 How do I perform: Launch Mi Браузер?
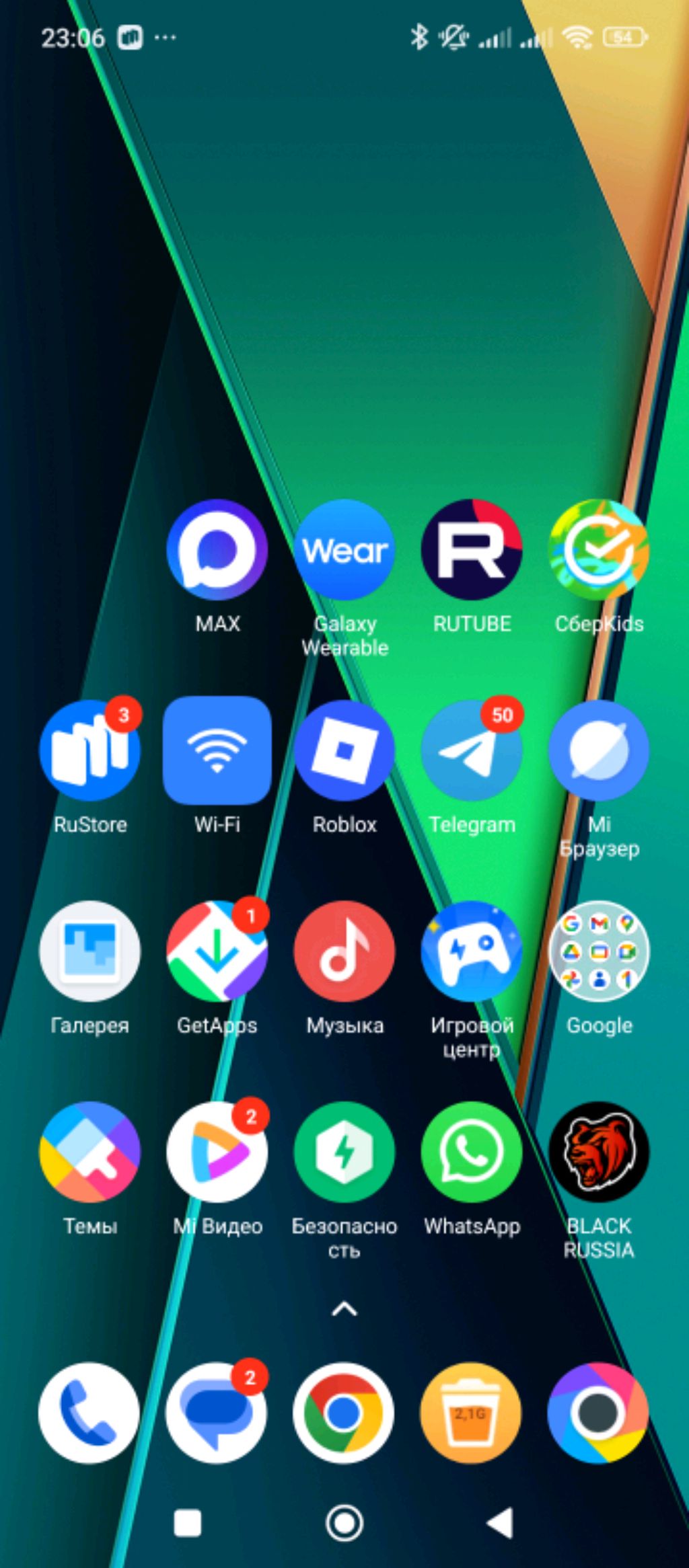point(599,750)
